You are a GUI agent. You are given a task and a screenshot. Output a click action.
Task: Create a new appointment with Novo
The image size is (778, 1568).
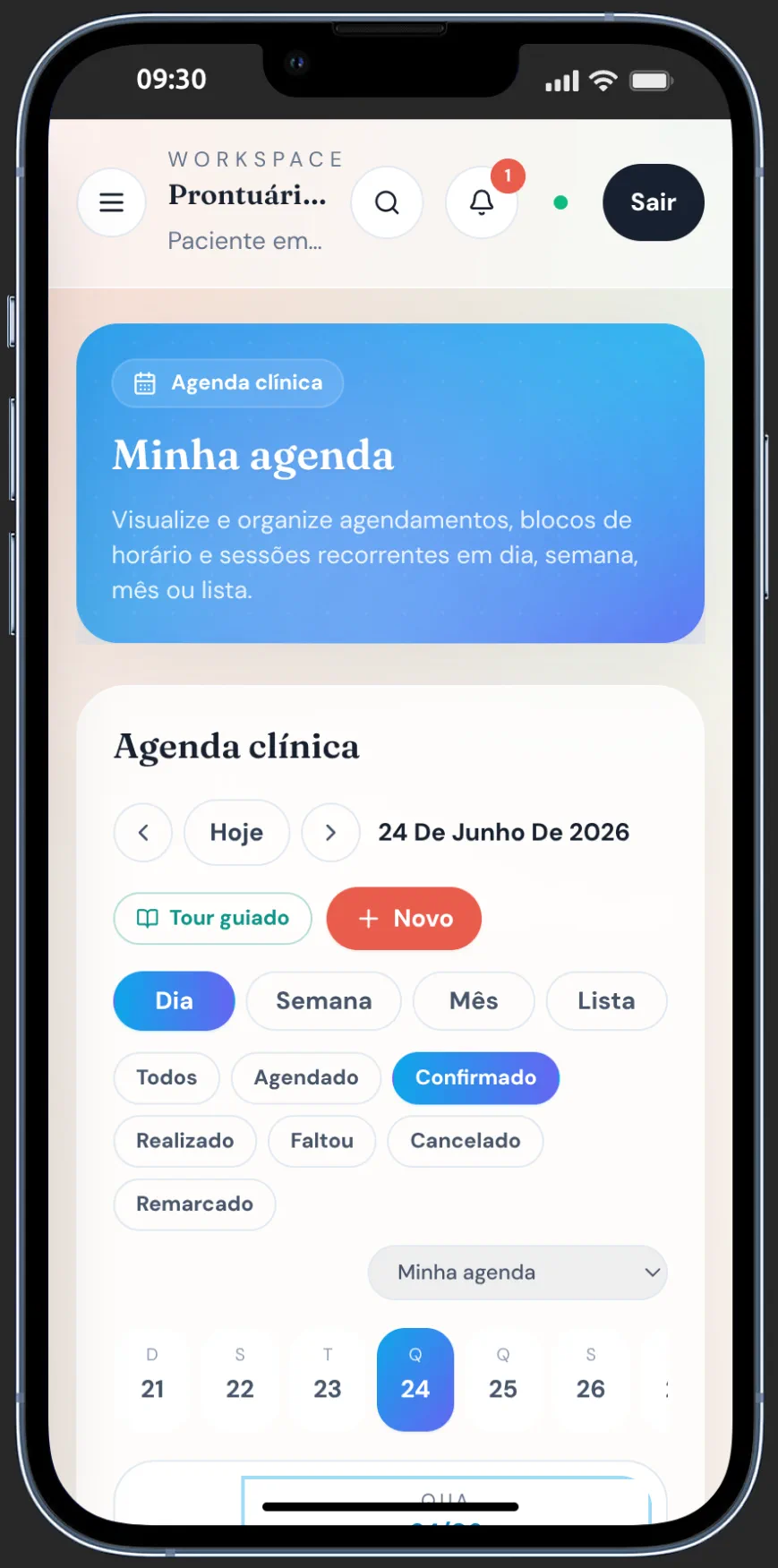pyautogui.click(x=404, y=918)
